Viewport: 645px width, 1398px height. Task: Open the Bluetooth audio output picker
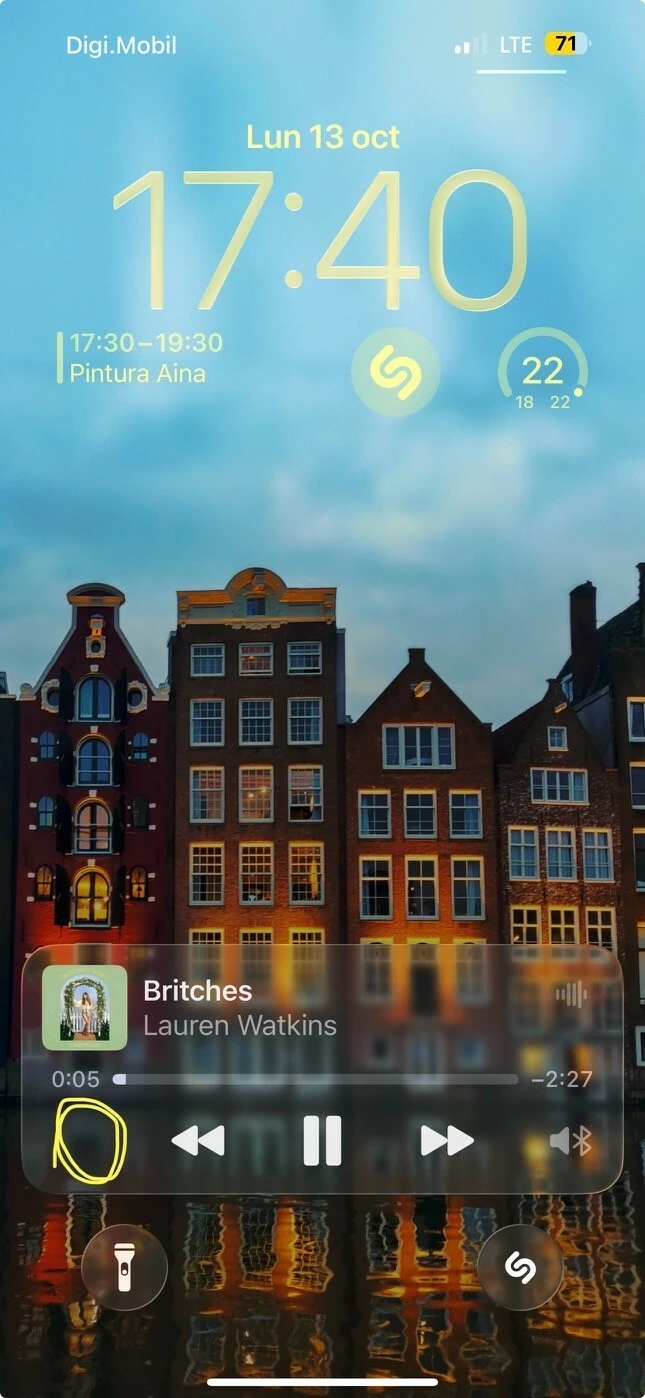pos(573,1141)
